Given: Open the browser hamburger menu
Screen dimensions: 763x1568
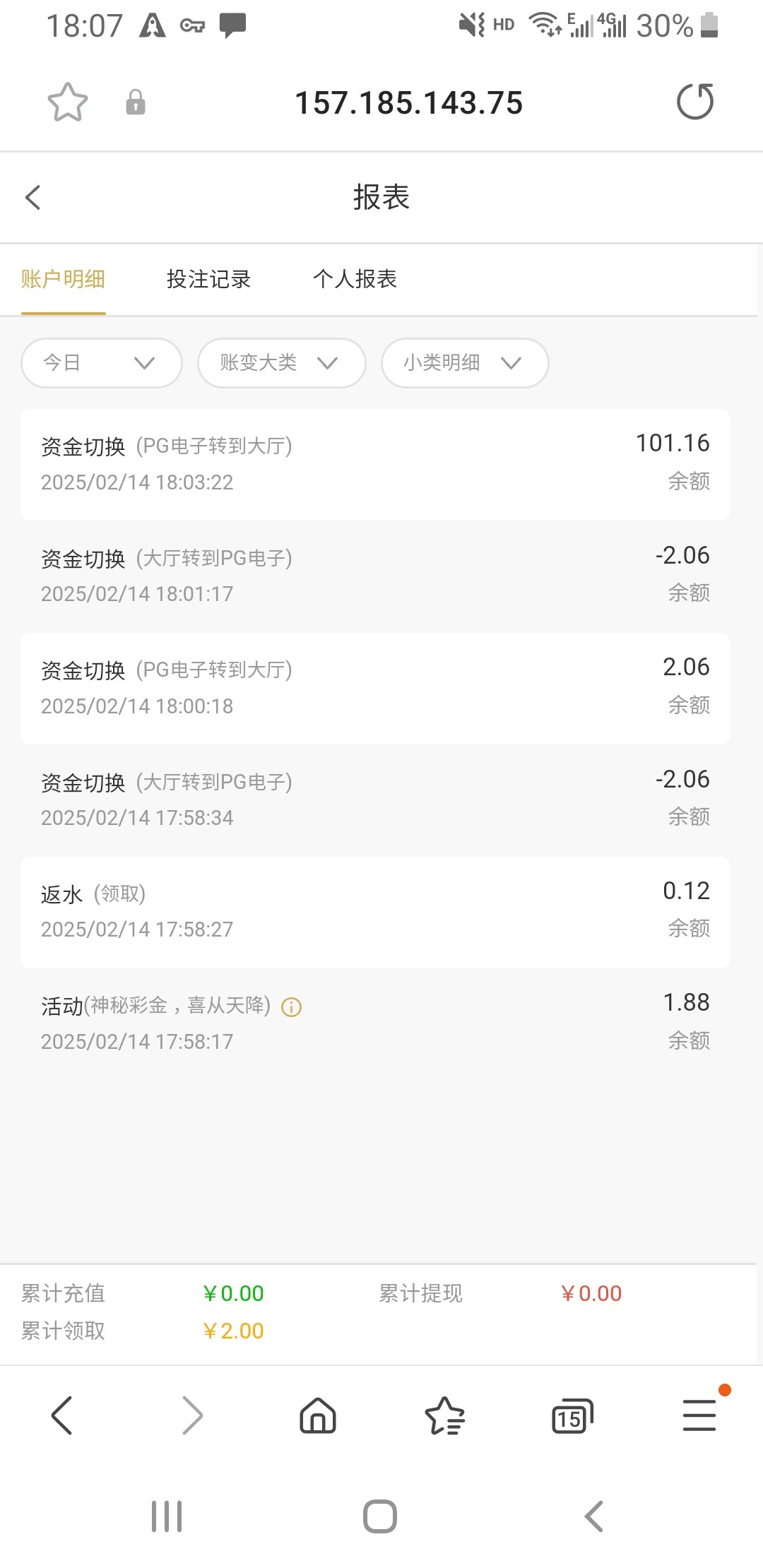Looking at the screenshot, I should click(699, 1415).
